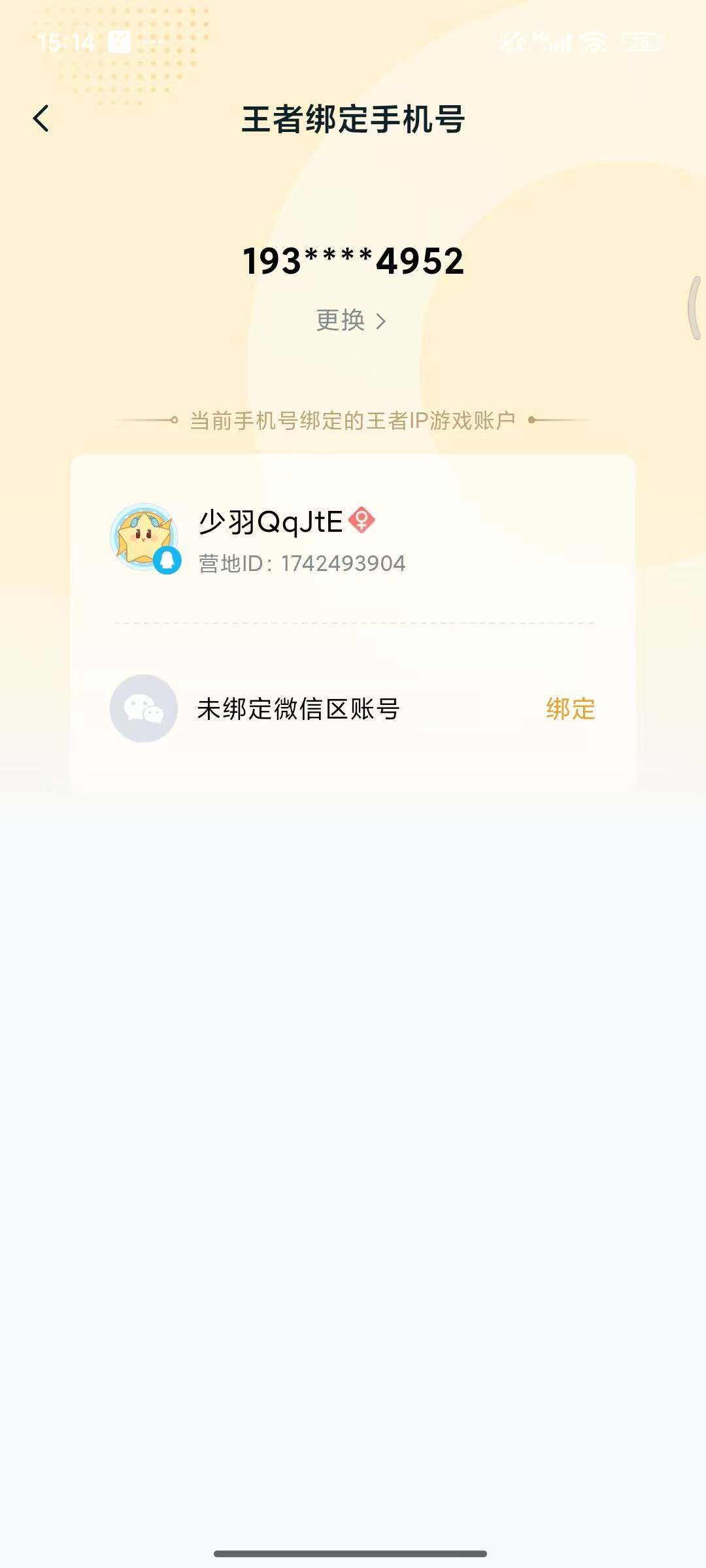Tap the section header about bound game accounts
Viewport: 706px width, 1568px height.
[353, 421]
